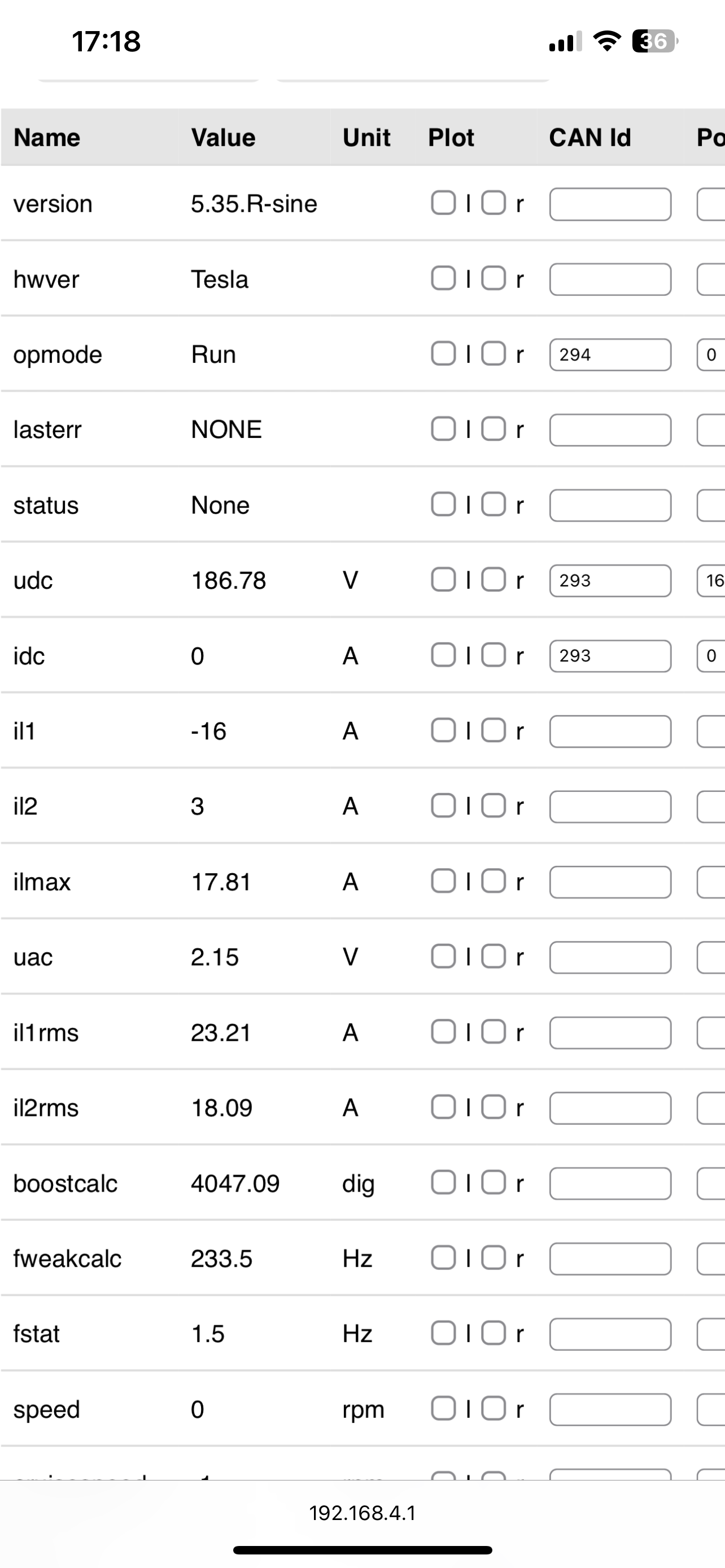Check left plot box for il1

click(x=443, y=730)
